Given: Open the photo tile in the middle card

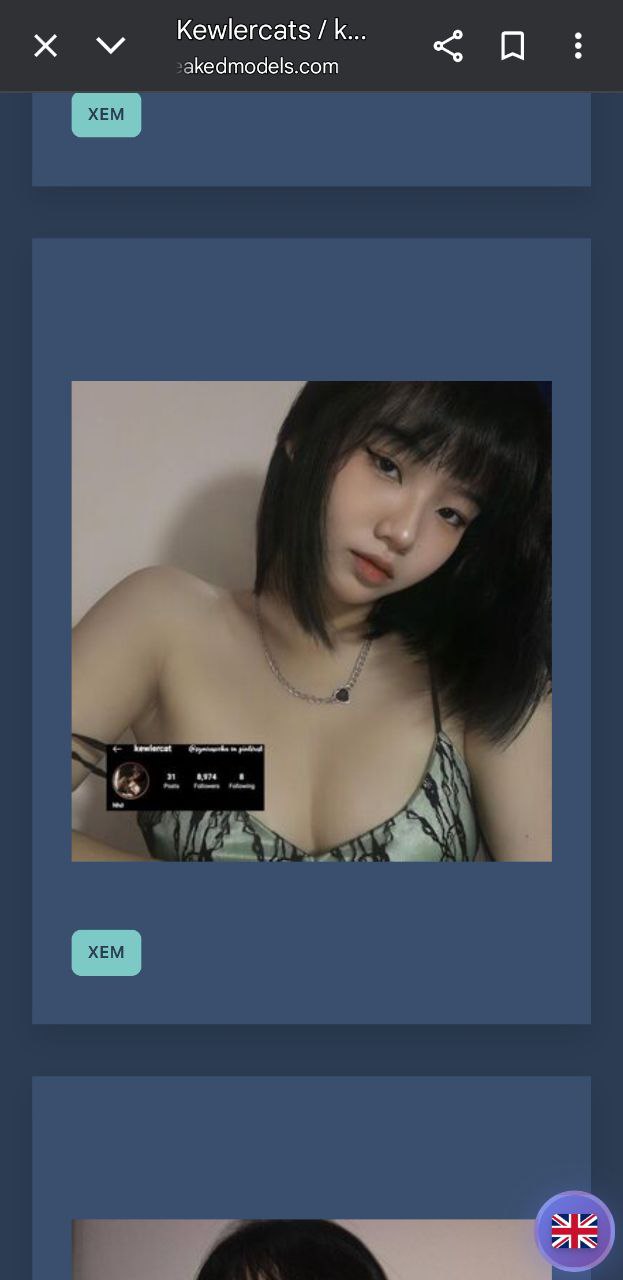Looking at the screenshot, I should (x=311, y=621).
